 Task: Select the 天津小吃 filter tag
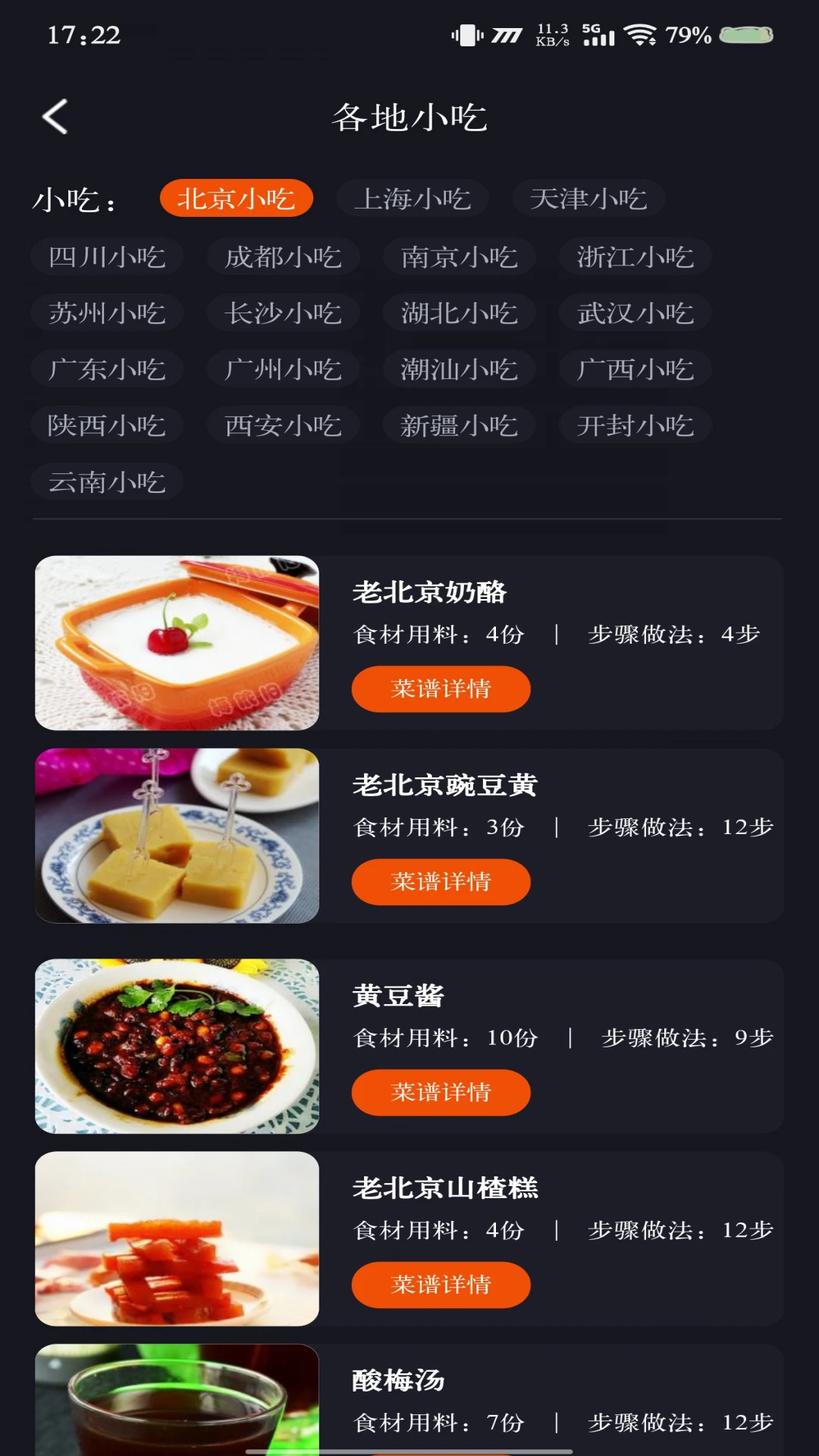(591, 198)
